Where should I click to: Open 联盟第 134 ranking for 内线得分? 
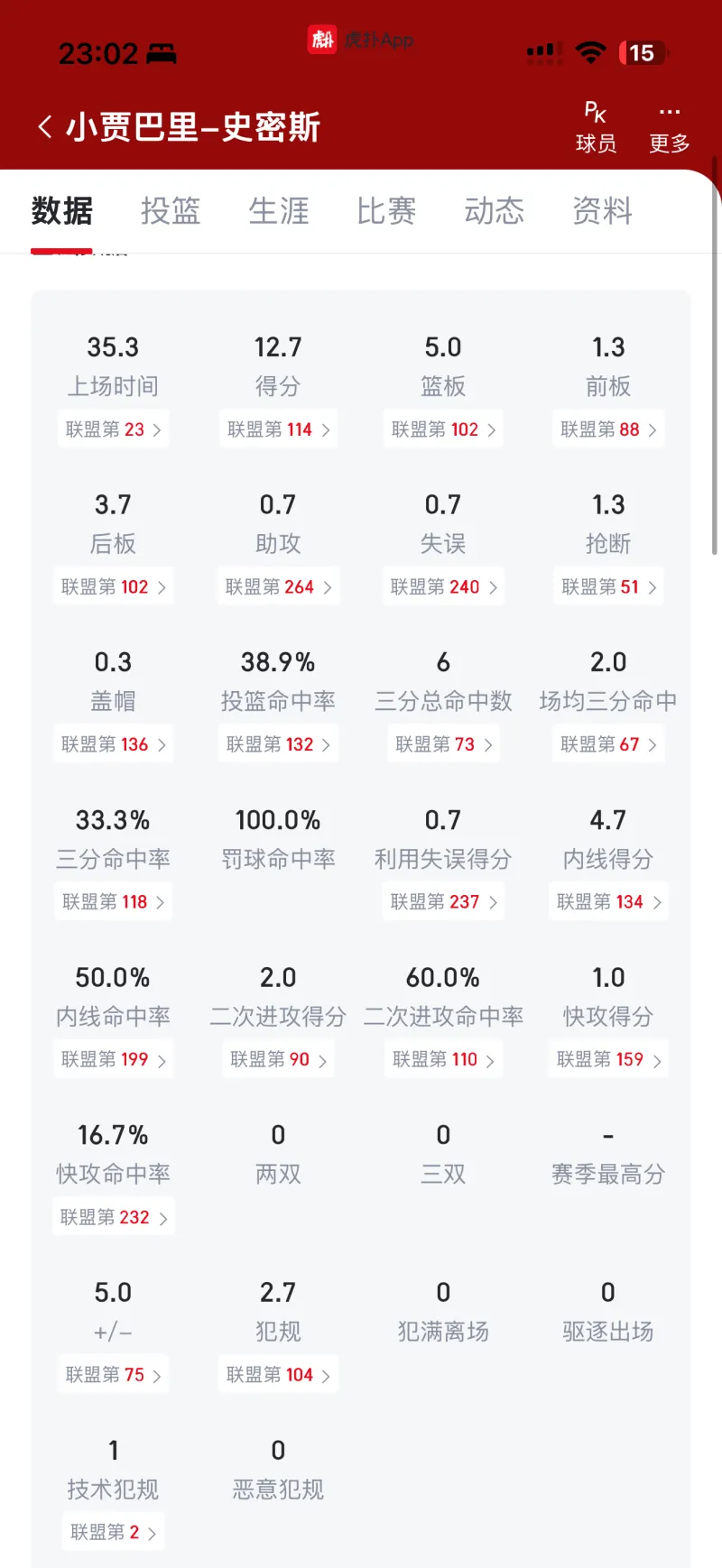pyautogui.click(x=608, y=902)
